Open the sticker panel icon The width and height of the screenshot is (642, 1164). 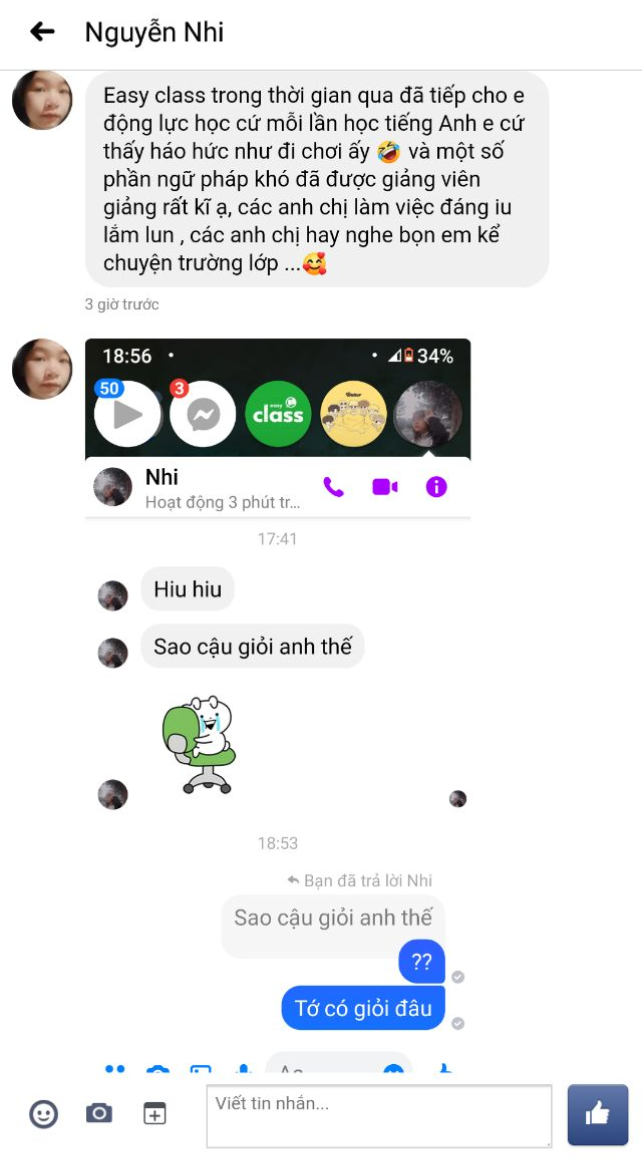(154, 1114)
